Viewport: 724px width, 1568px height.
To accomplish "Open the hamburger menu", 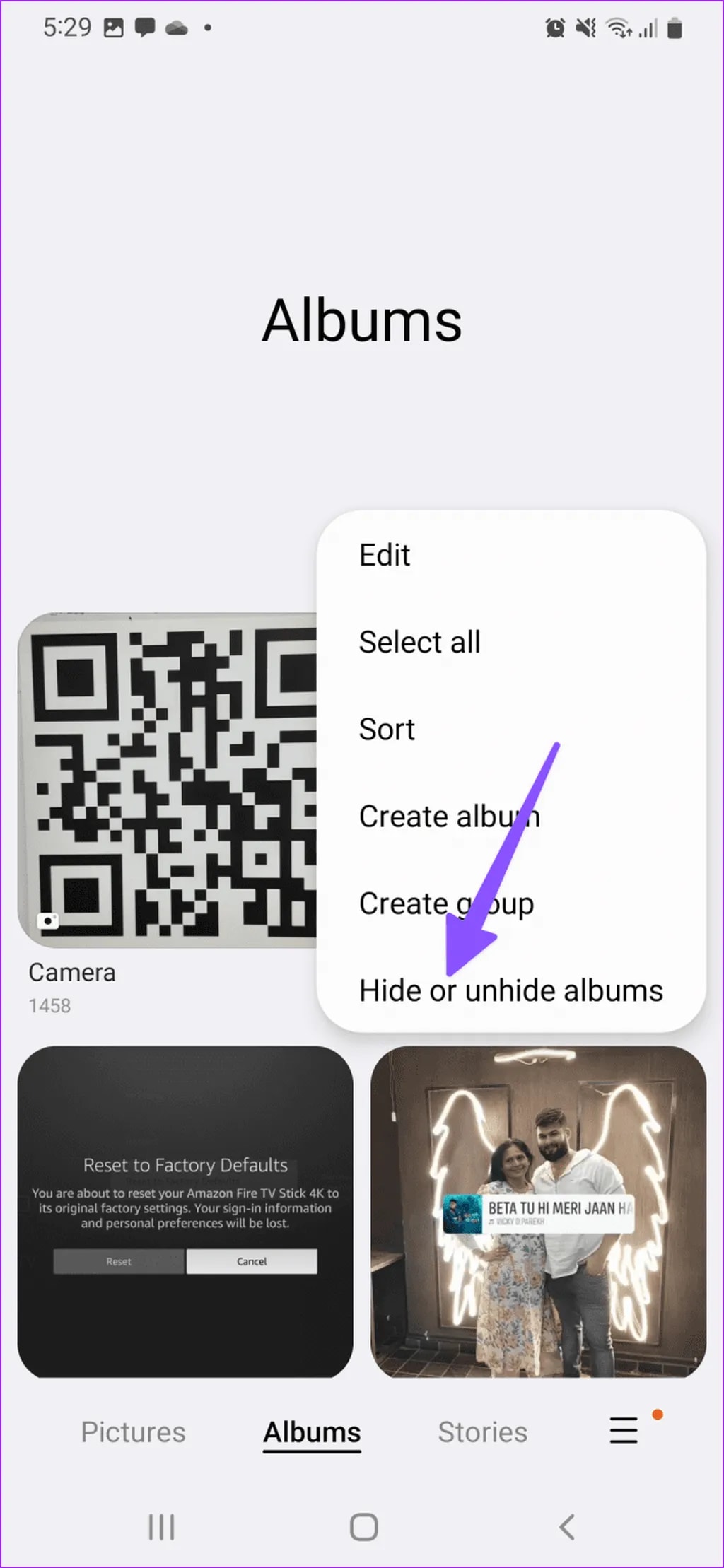I will [624, 1430].
